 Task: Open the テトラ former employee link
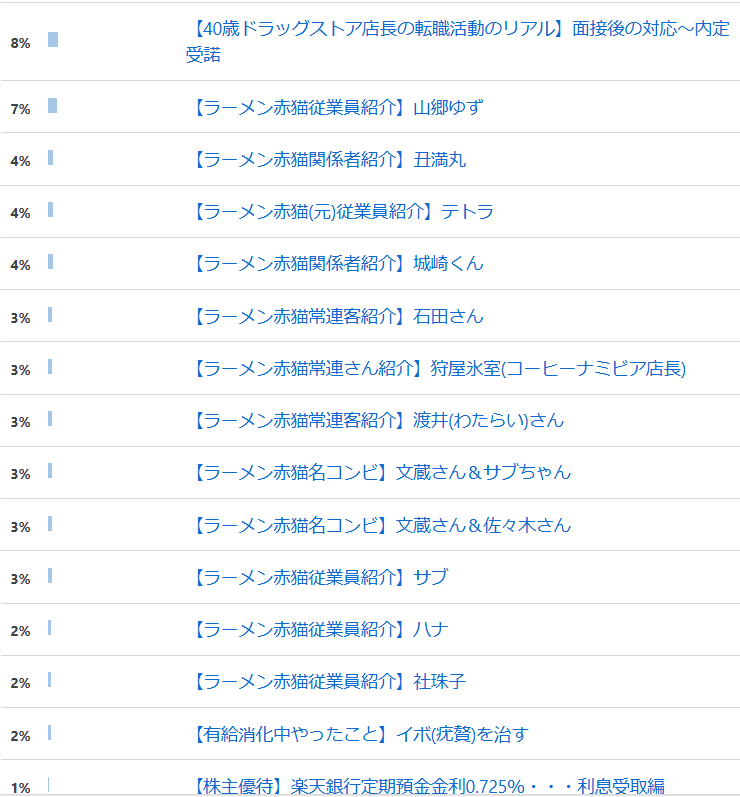pyautogui.click(x=344, y=211)
